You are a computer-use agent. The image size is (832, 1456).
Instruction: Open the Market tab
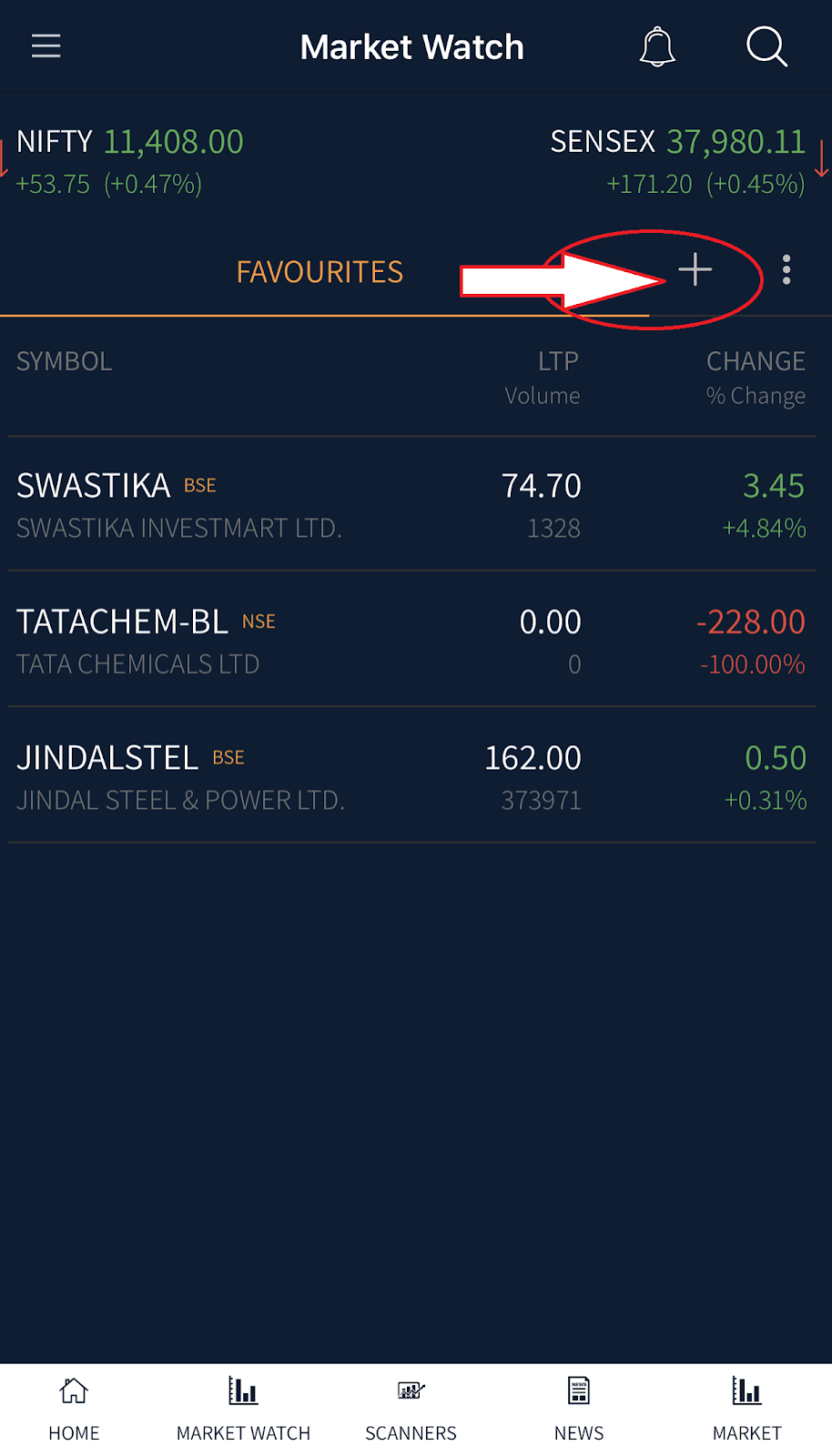(x=746, y=1409)
